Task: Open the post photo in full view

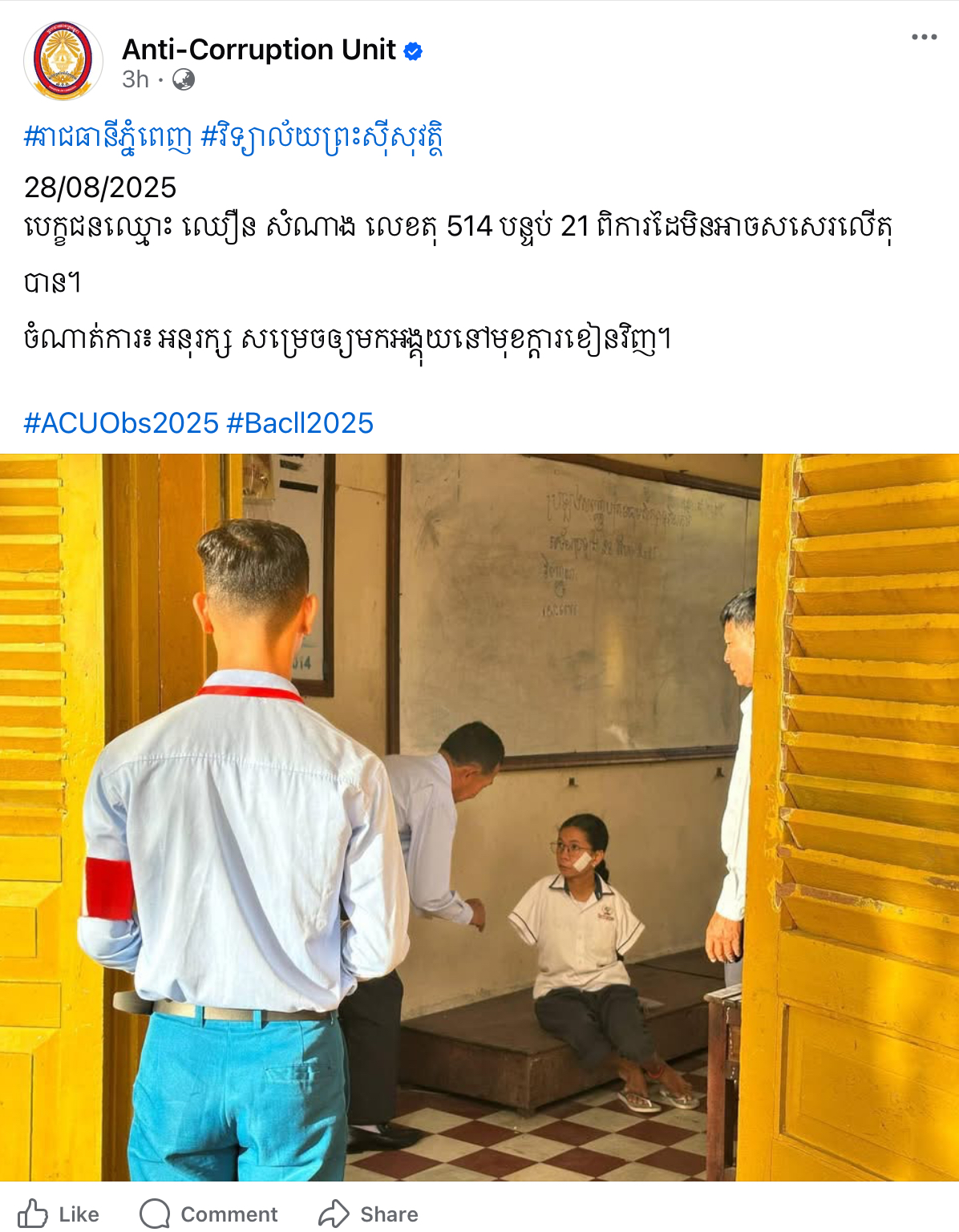Action: (x=479, y=818)
